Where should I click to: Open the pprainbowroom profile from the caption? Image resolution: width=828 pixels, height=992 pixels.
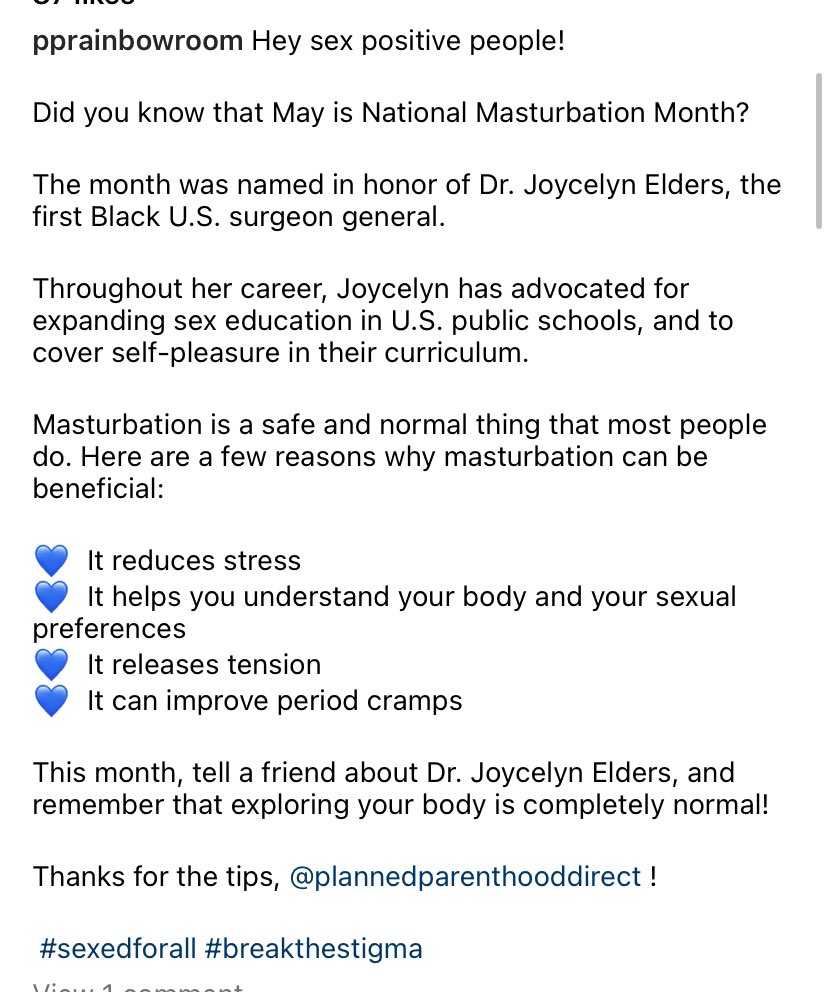coord(137,42)
